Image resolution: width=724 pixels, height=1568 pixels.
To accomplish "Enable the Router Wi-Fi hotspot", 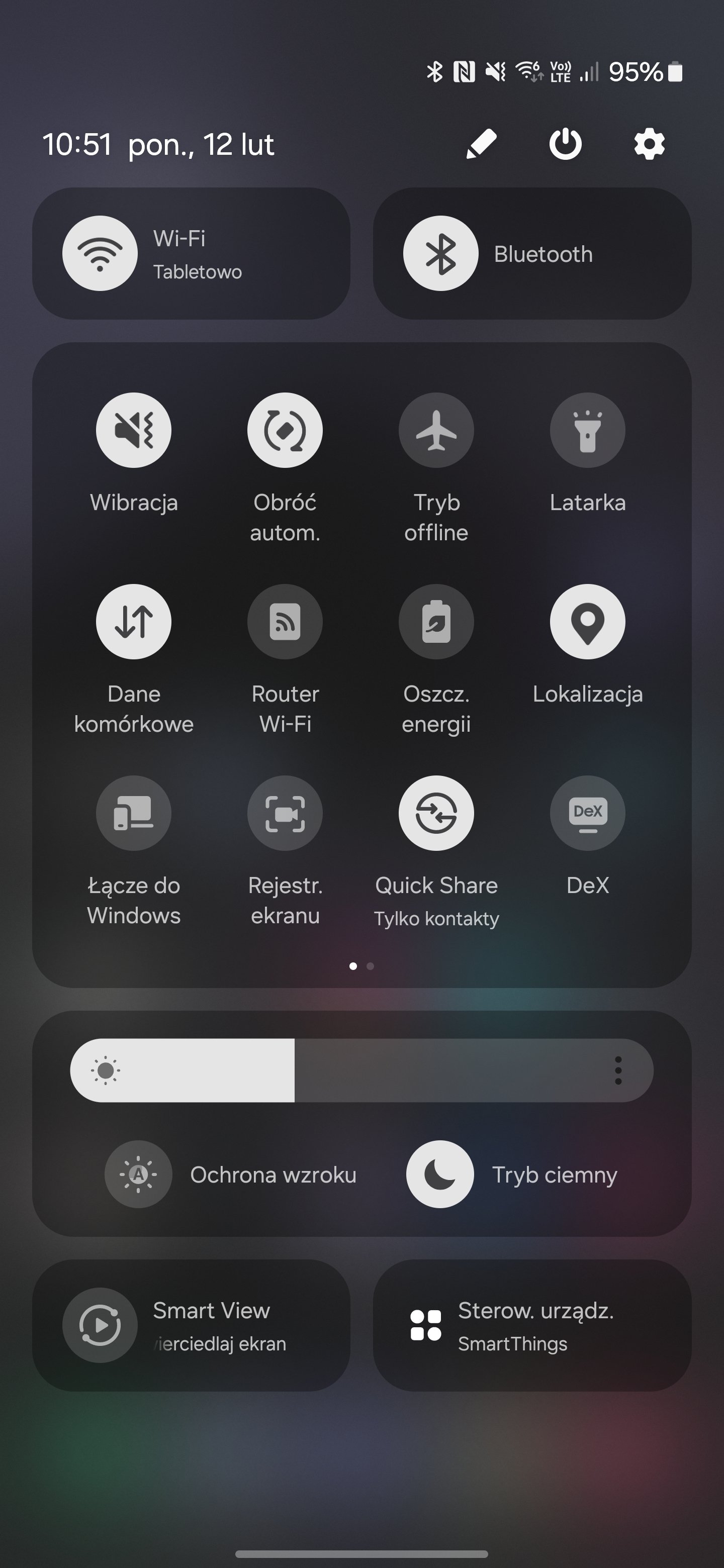I will pyautogui.click(x=285, y=622).
